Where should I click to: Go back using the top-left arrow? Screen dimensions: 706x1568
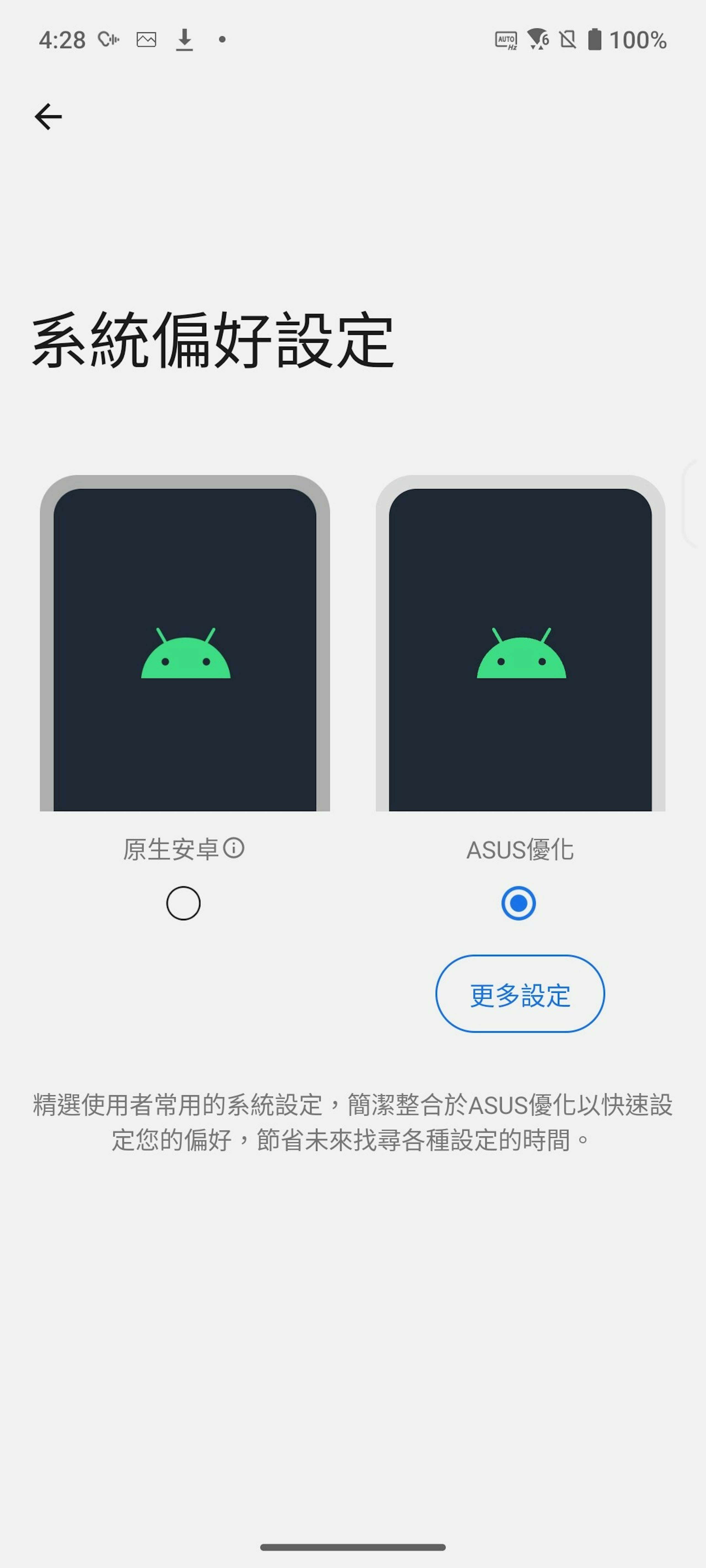[48, 117]
